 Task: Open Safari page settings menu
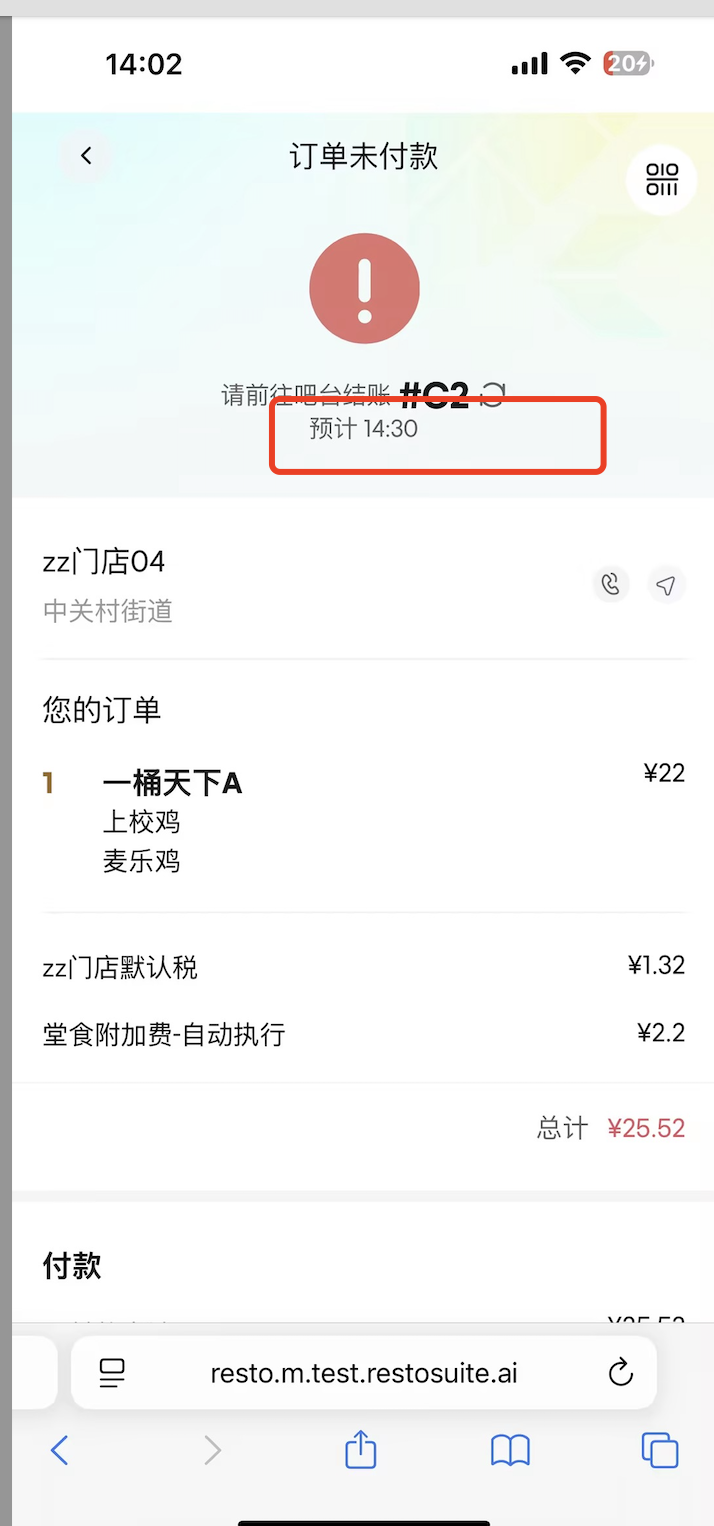(x=112, y=1373)
